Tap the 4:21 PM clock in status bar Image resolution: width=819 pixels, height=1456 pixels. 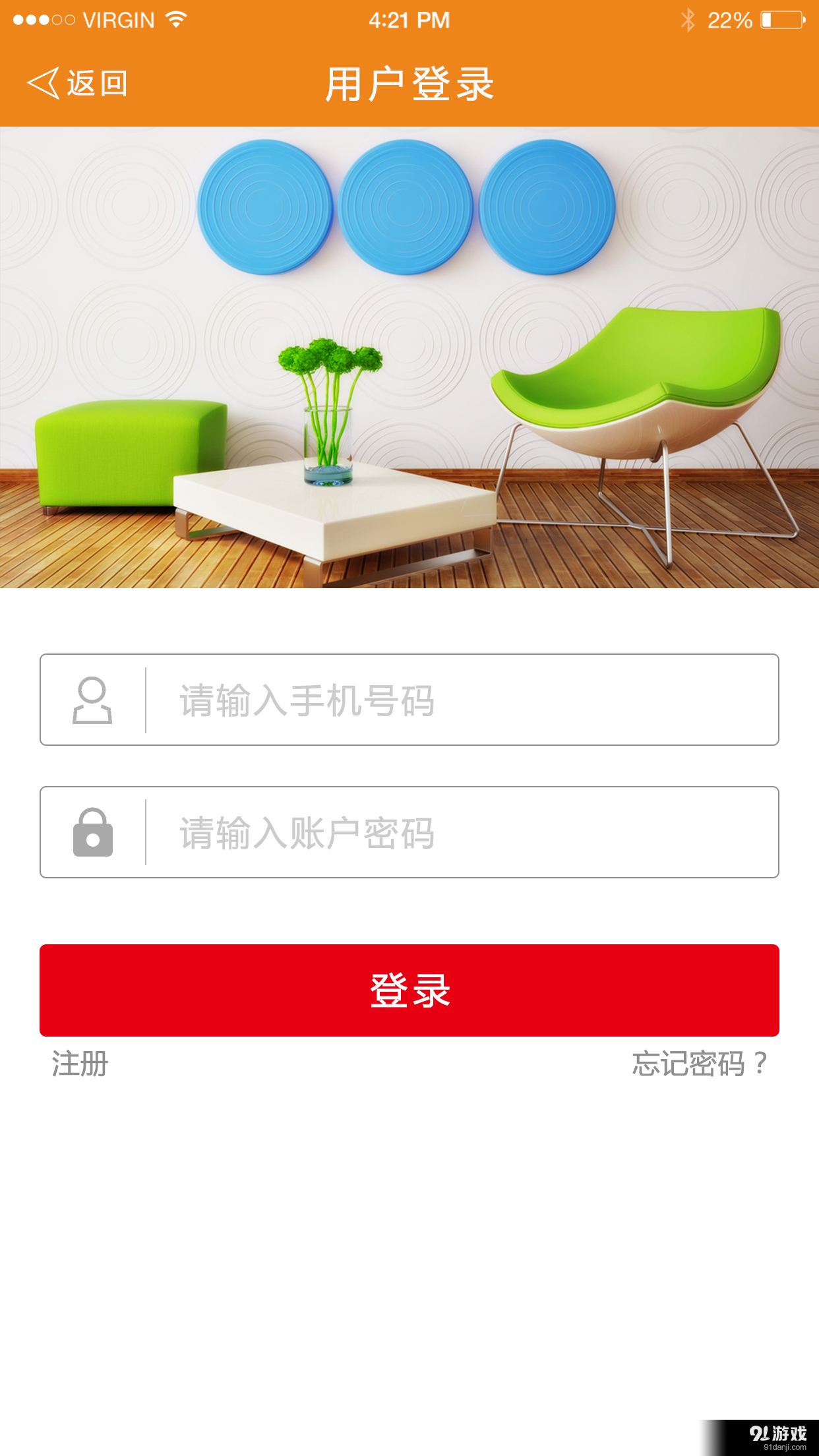click(409, 20)
